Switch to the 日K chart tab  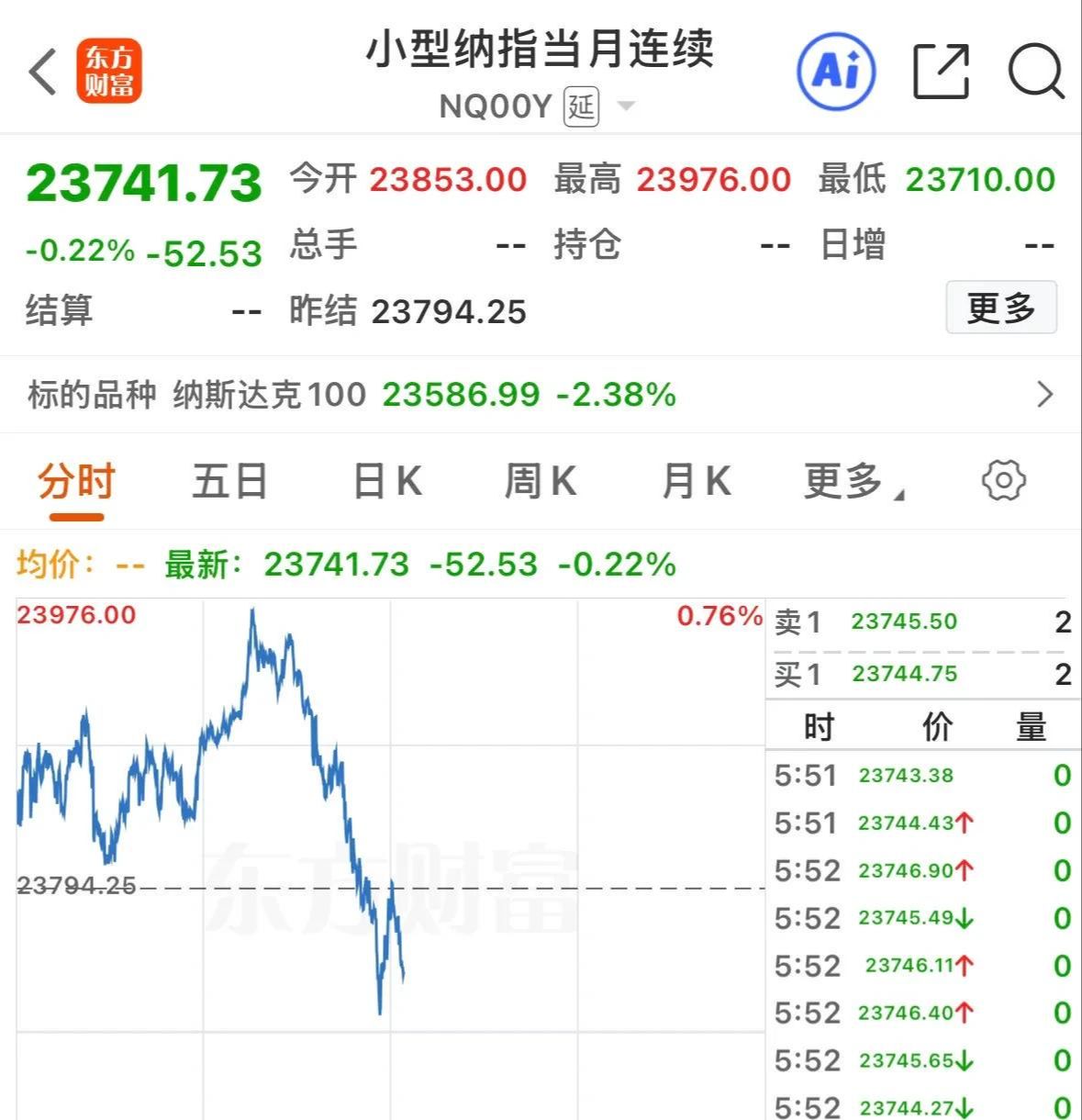pyautogui.click(x=386, y=481)
